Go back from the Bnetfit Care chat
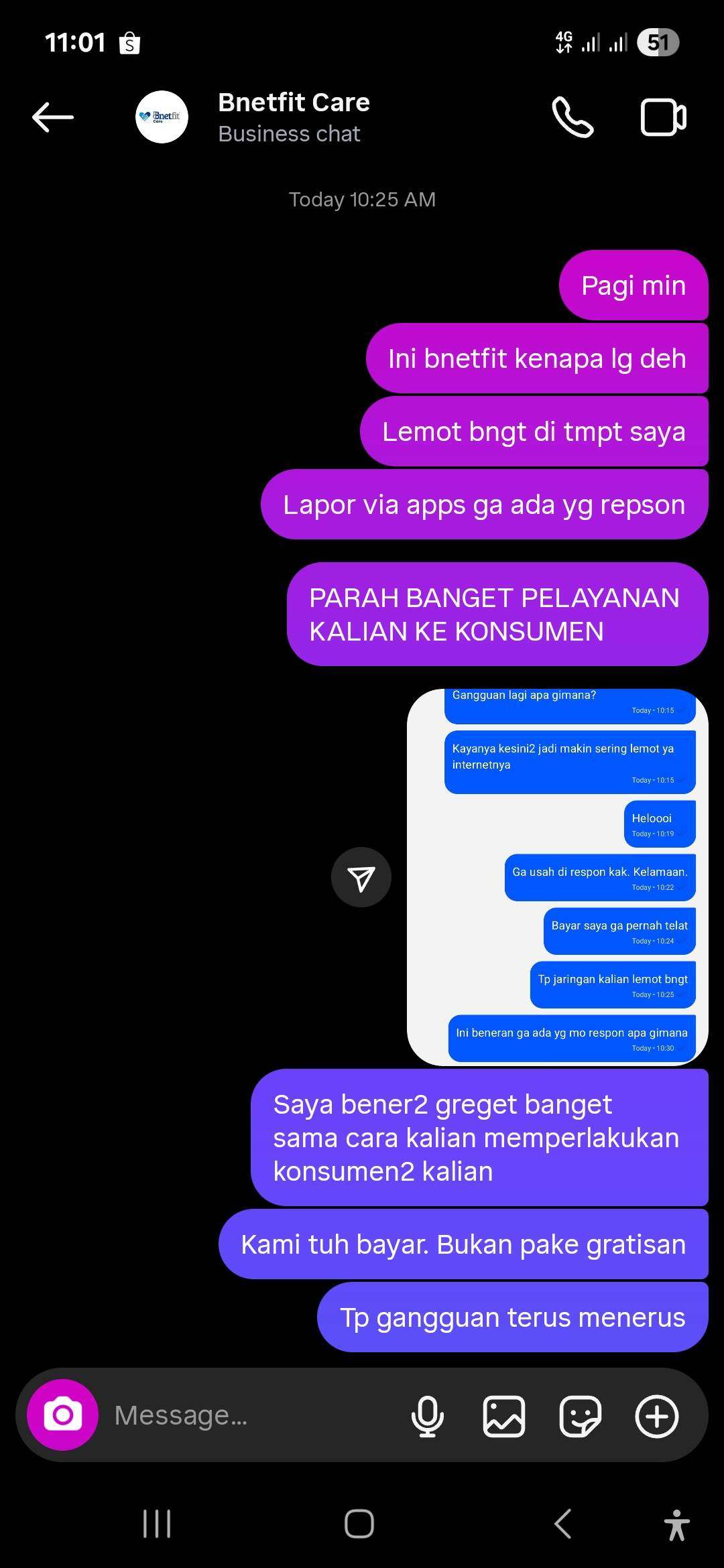The image size is (724, 1568). (53, 117)
